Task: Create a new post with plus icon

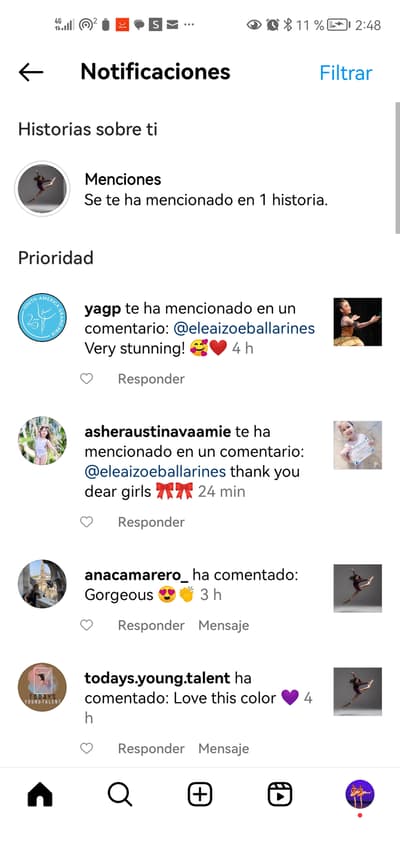Action: point(200,795)
